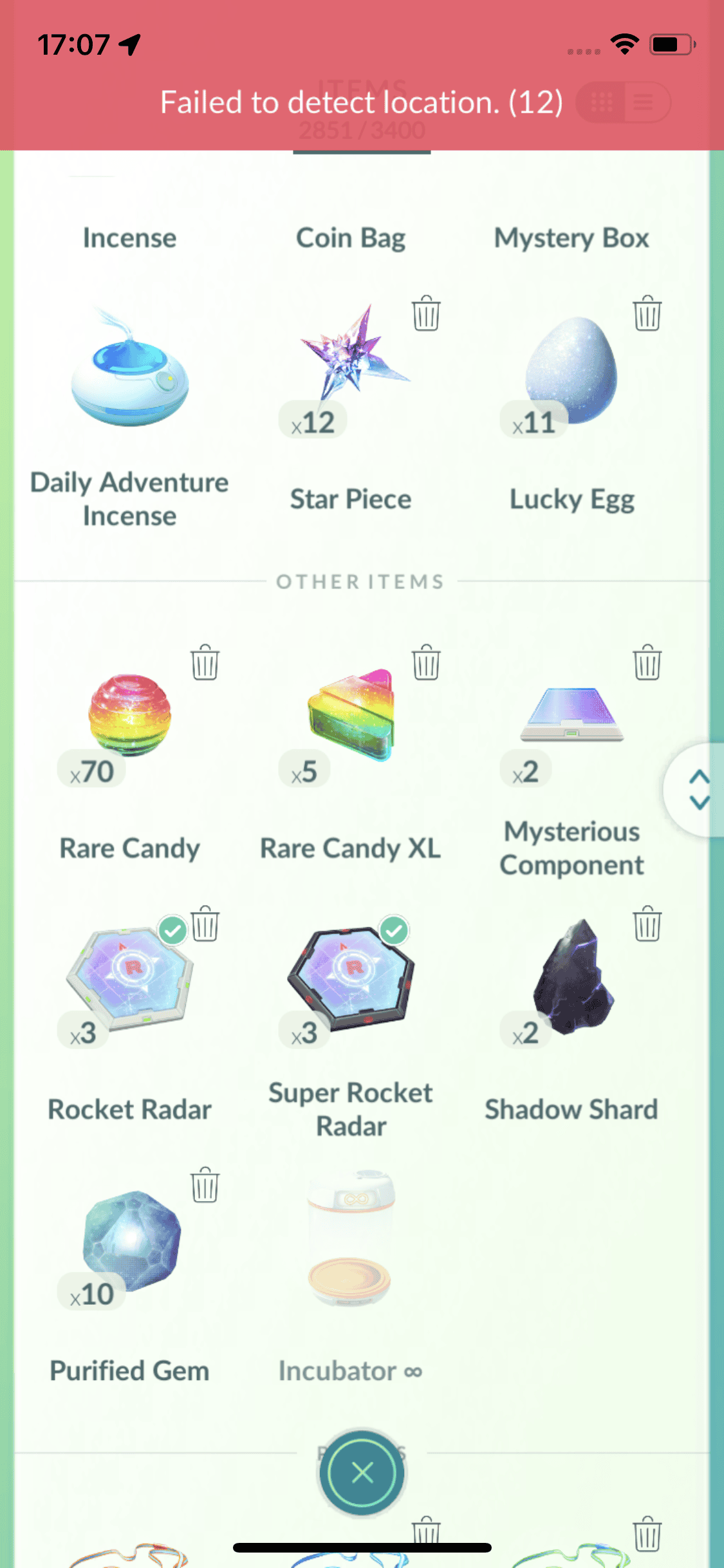The image size is (724, 1568).
Task: Discard Shadow Shard with trash icon
Action: pos(647,924)
